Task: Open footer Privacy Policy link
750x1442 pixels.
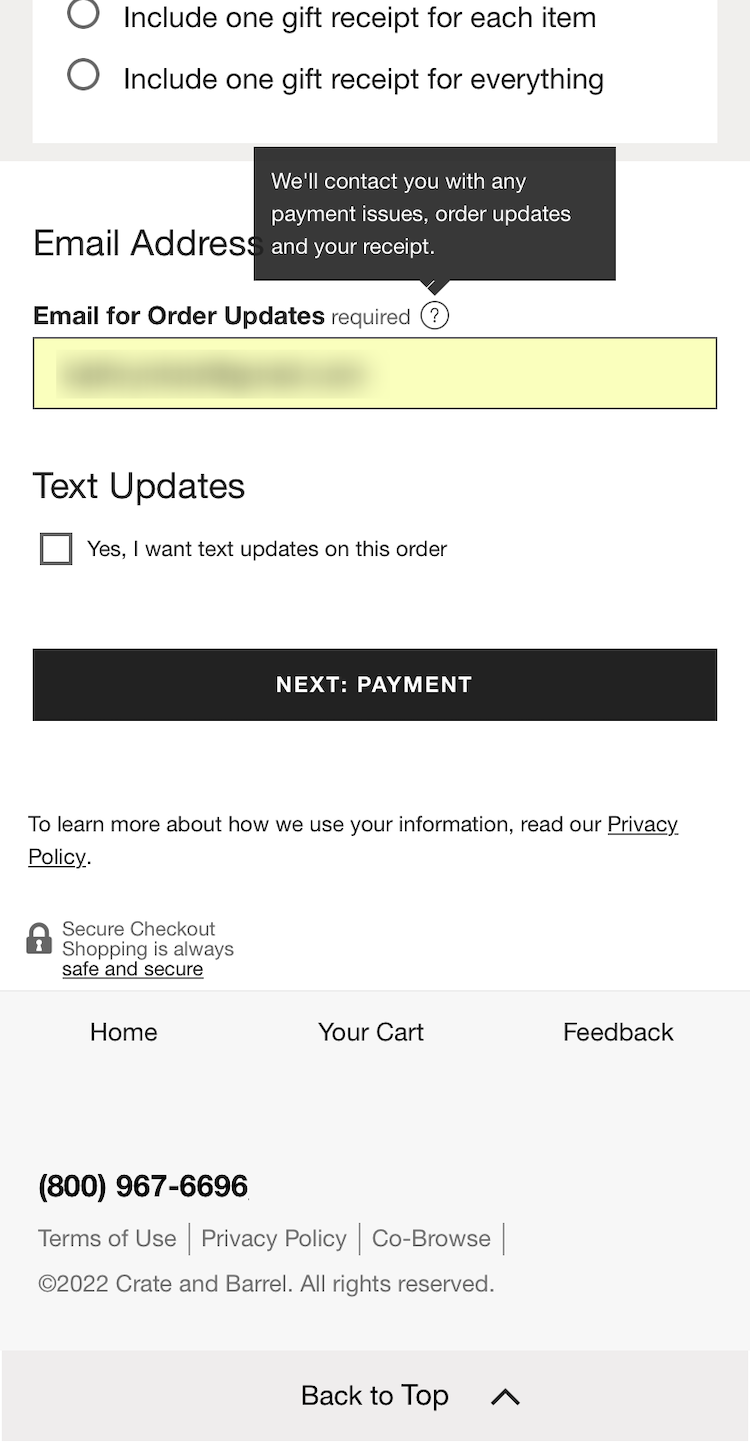Action: (274, 1238)
